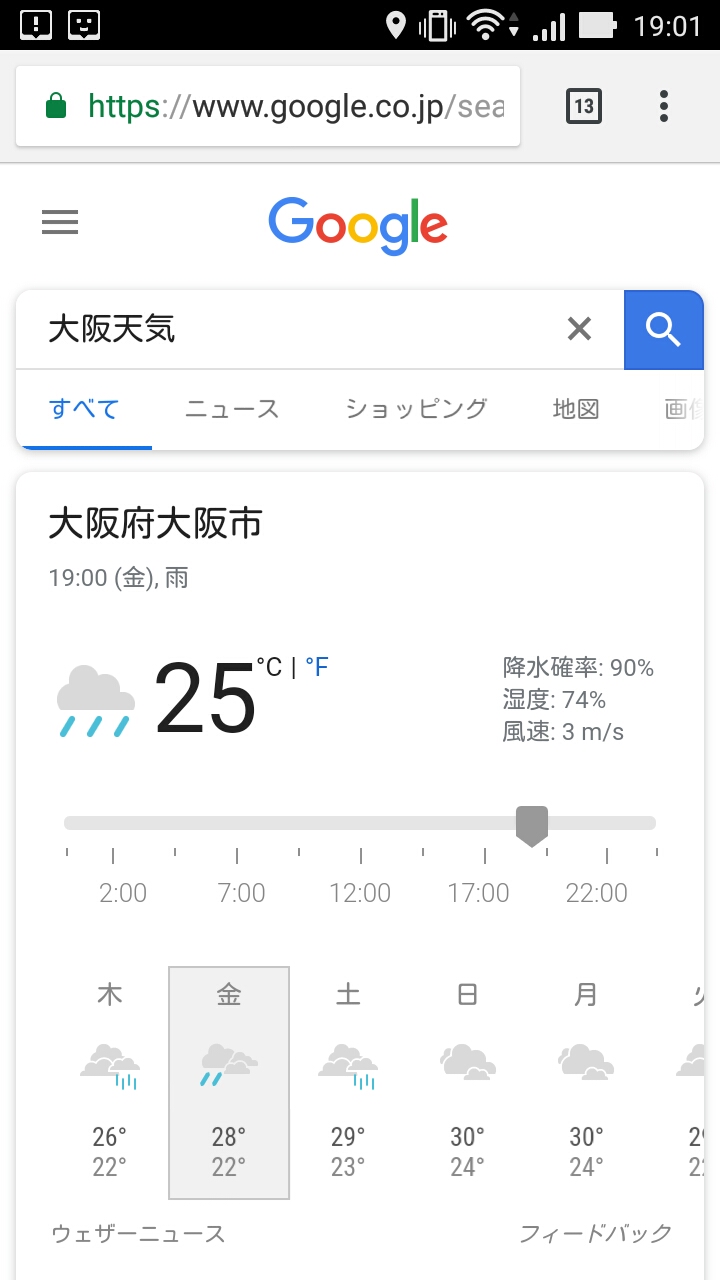
Task: Switch to the 地図 tab
Action: point(576,409)
